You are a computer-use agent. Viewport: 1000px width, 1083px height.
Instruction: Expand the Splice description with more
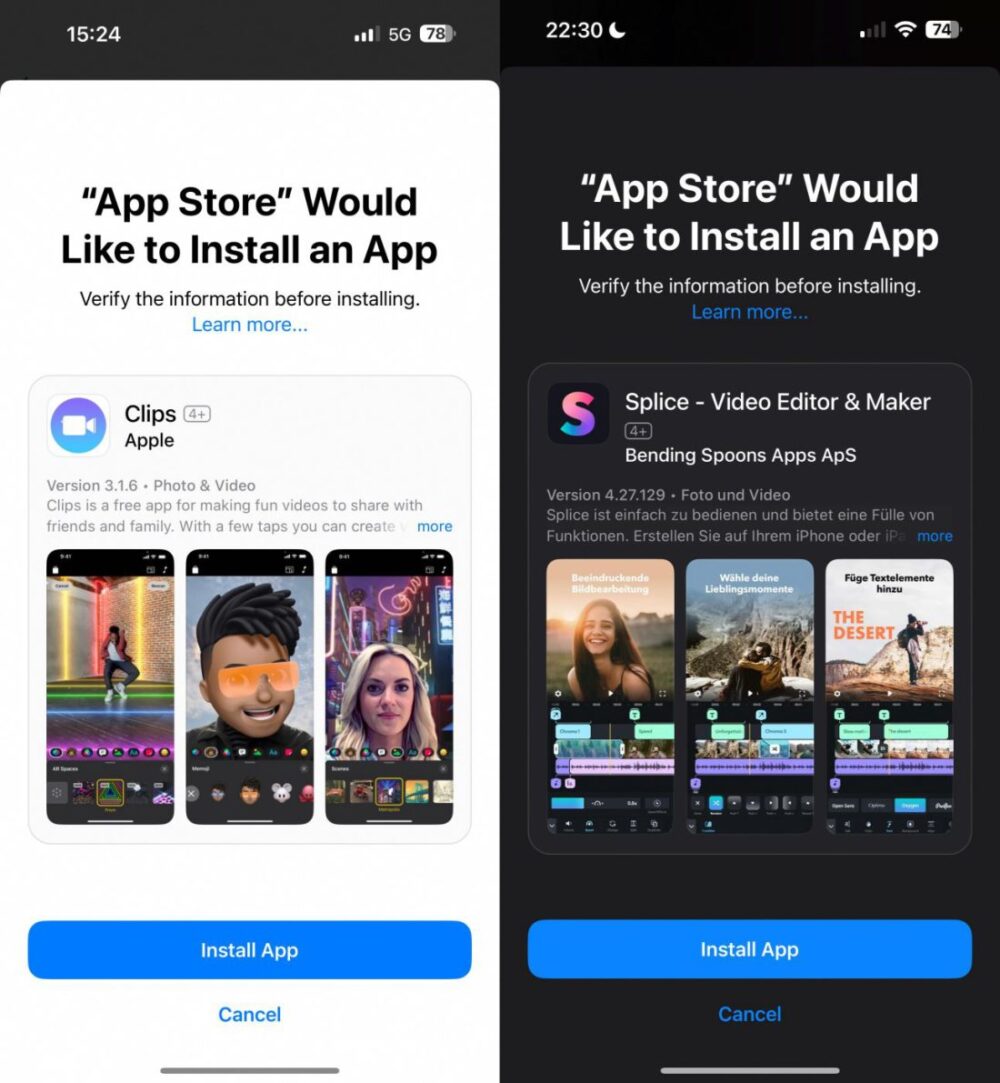(934, 536)
